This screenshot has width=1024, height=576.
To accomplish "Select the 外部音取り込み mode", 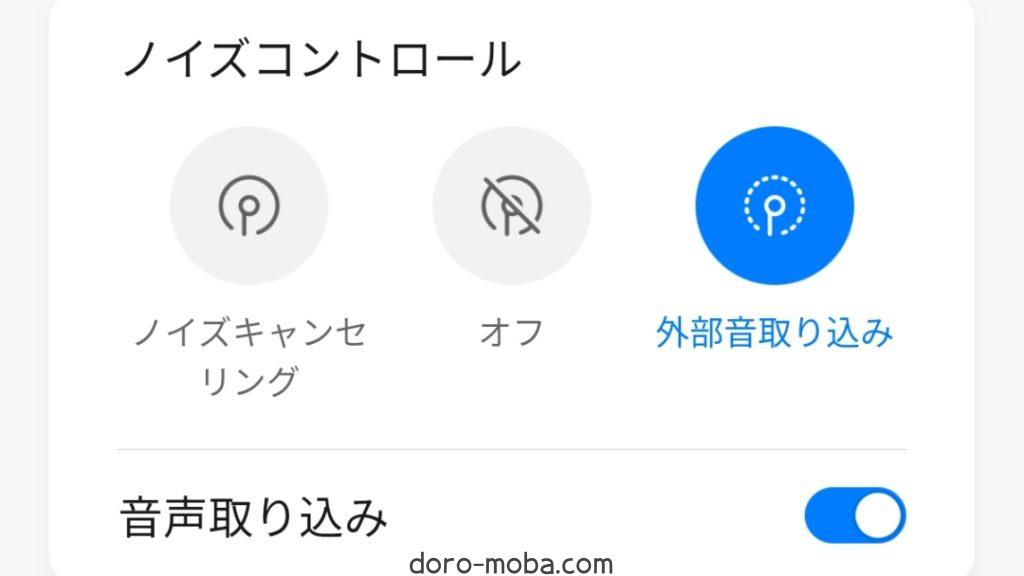I will click(x=774, y=206).
